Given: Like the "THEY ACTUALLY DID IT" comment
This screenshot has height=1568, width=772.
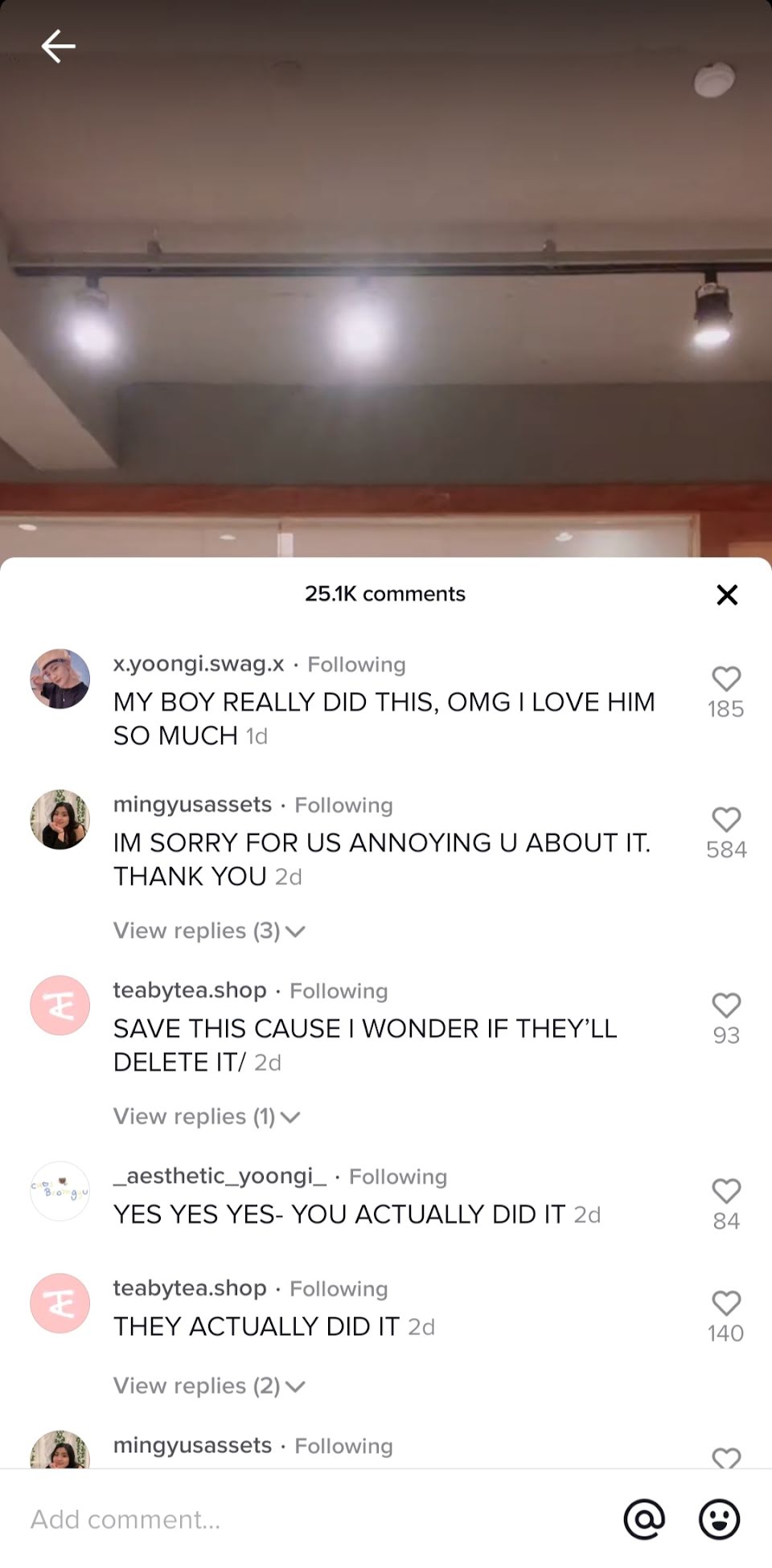Looking at the screenshot, I should [x=726, y=1303].
